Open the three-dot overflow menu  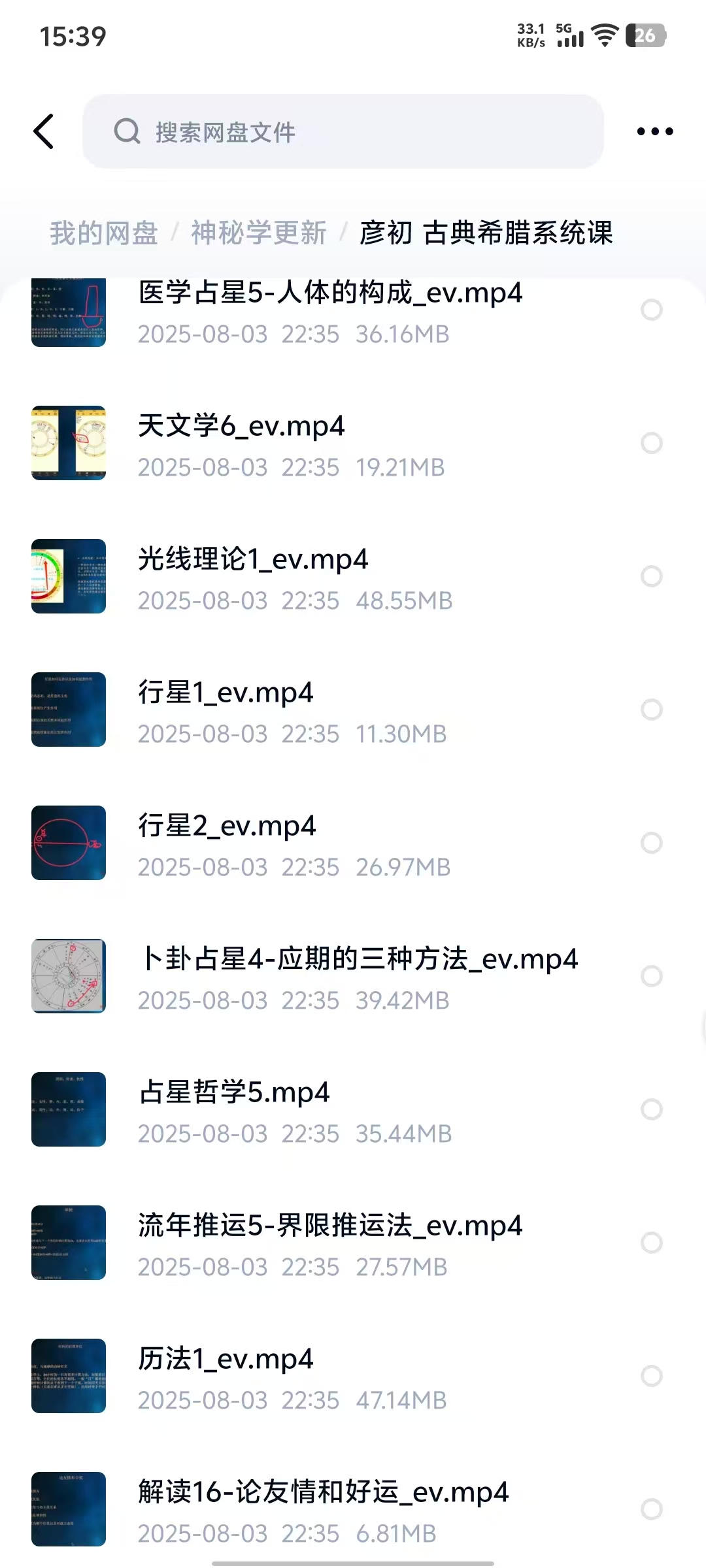pos(654,131)
